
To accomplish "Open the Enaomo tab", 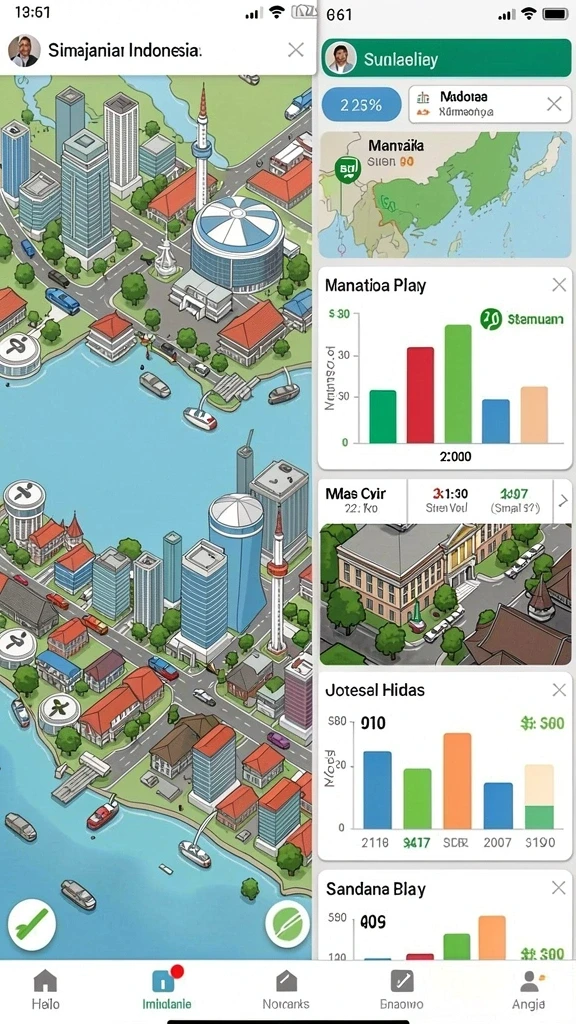I will [x=402, y=989].
